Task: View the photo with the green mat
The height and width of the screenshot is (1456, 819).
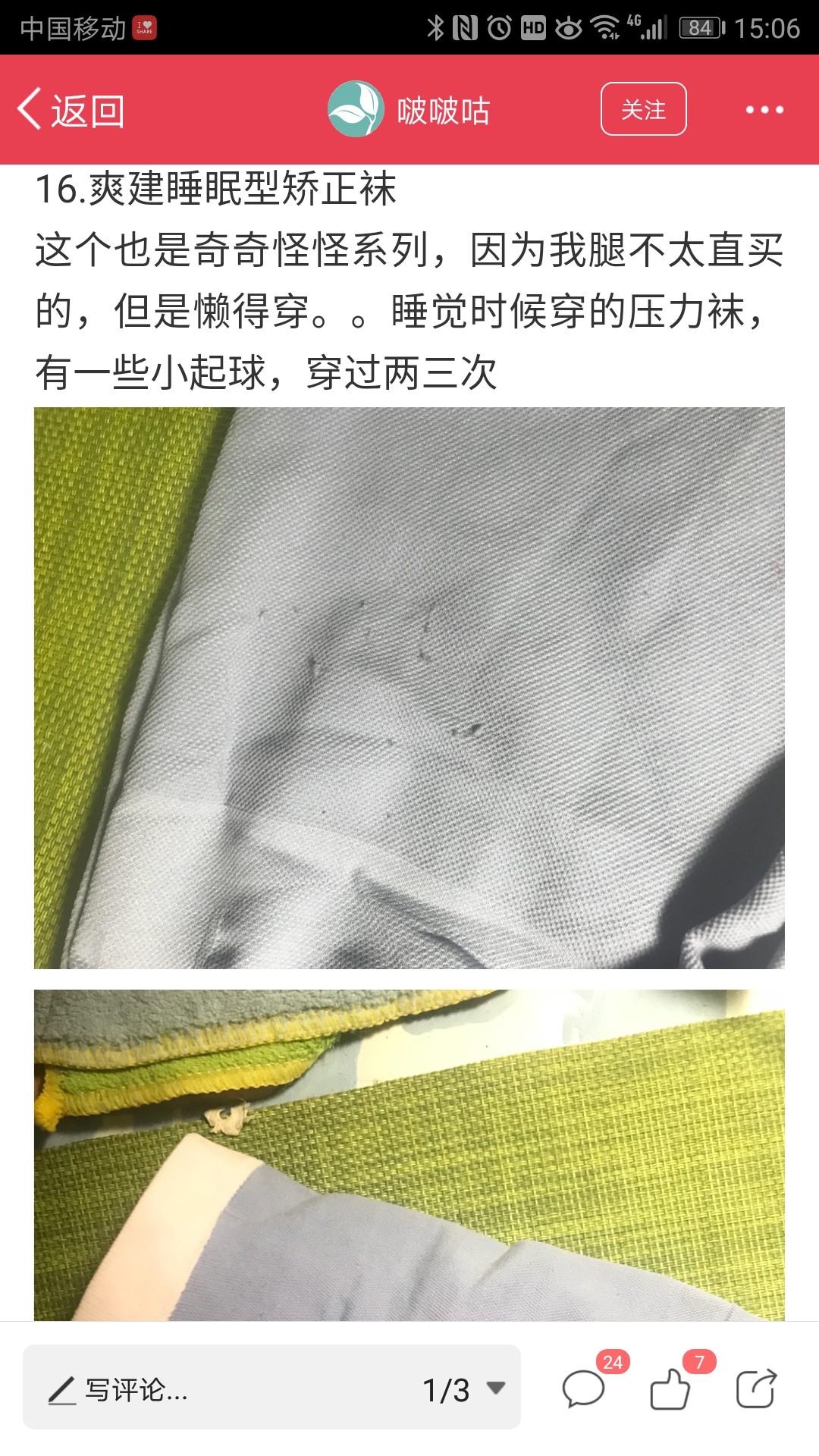Action: coord(409,1155)
